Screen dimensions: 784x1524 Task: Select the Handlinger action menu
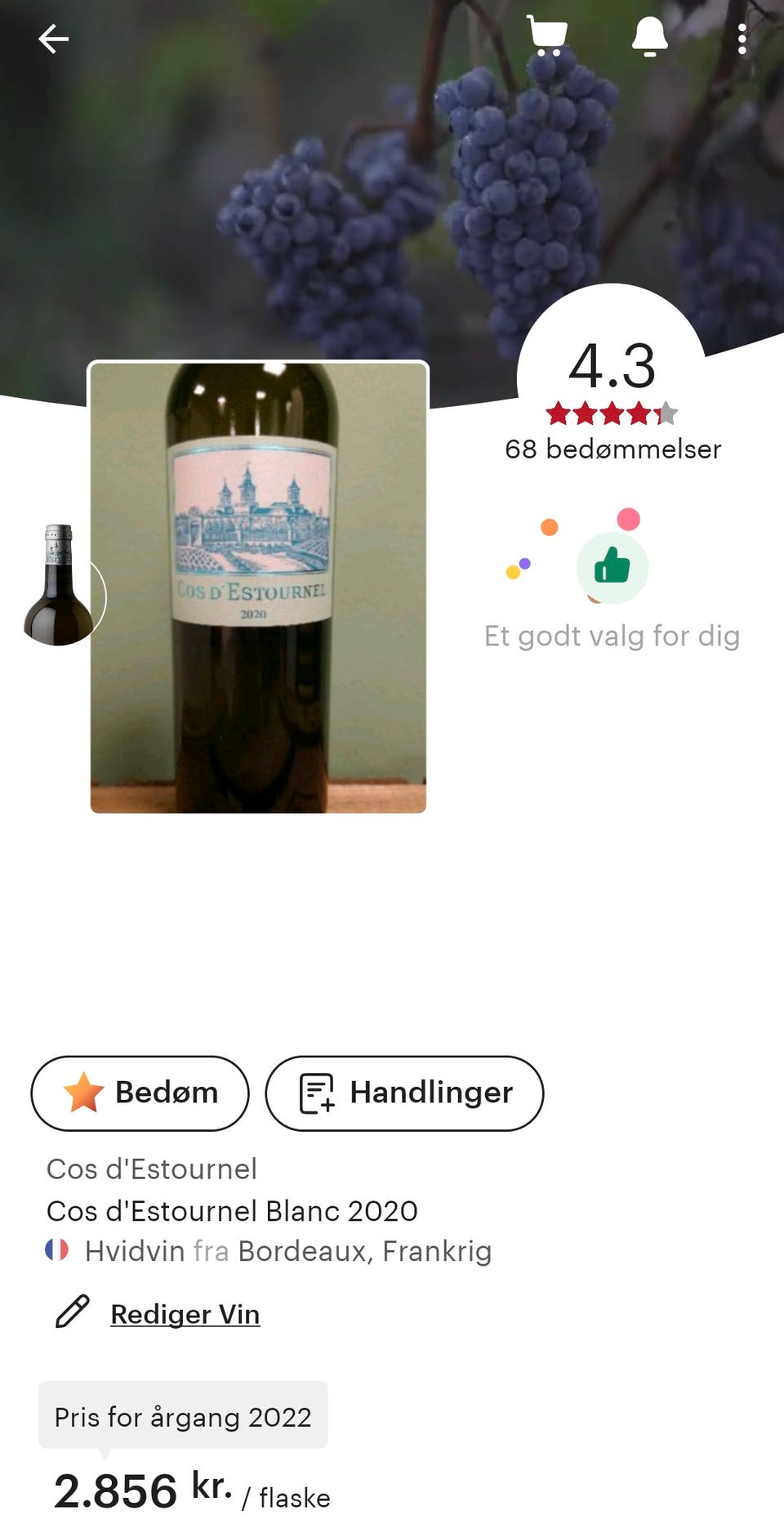[404, 1093]
